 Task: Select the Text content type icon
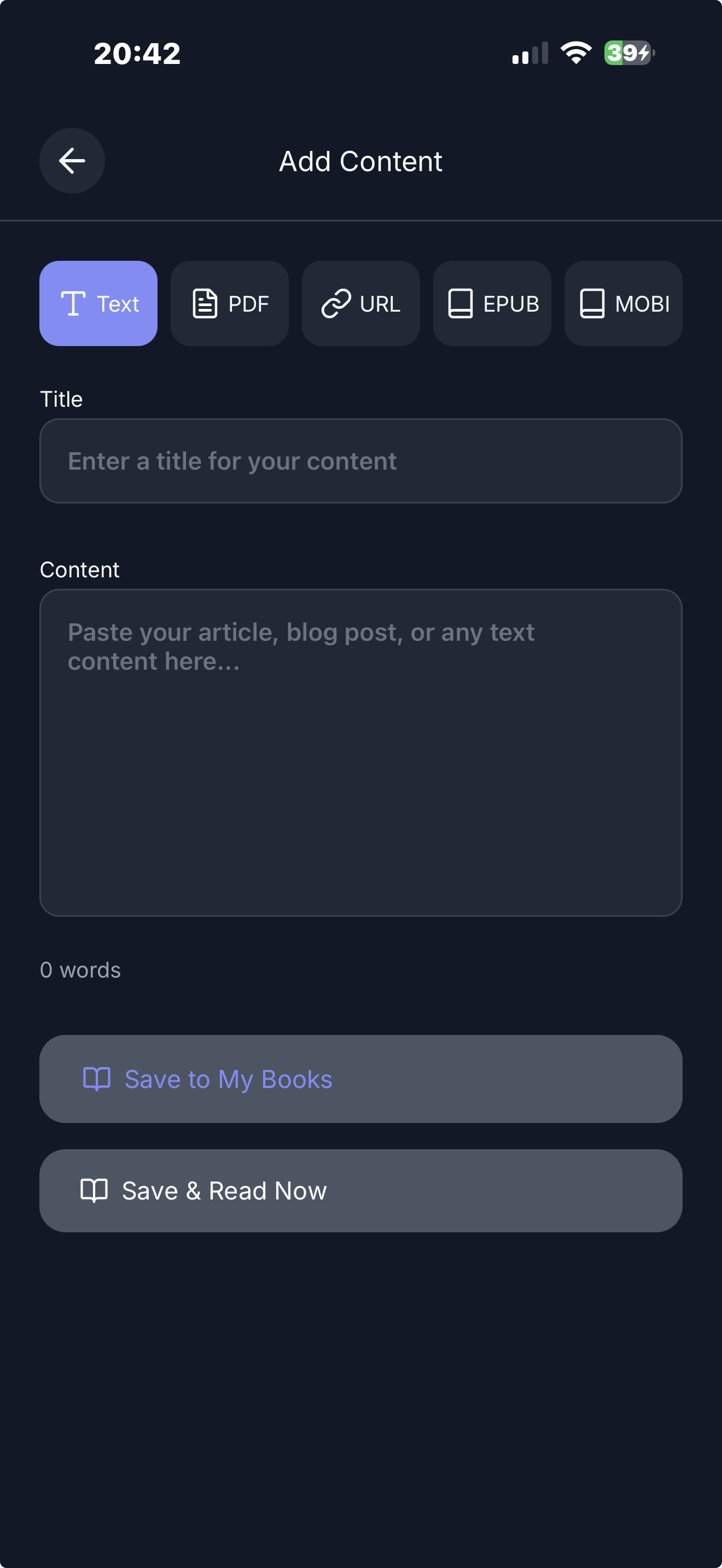click(74, 303)
